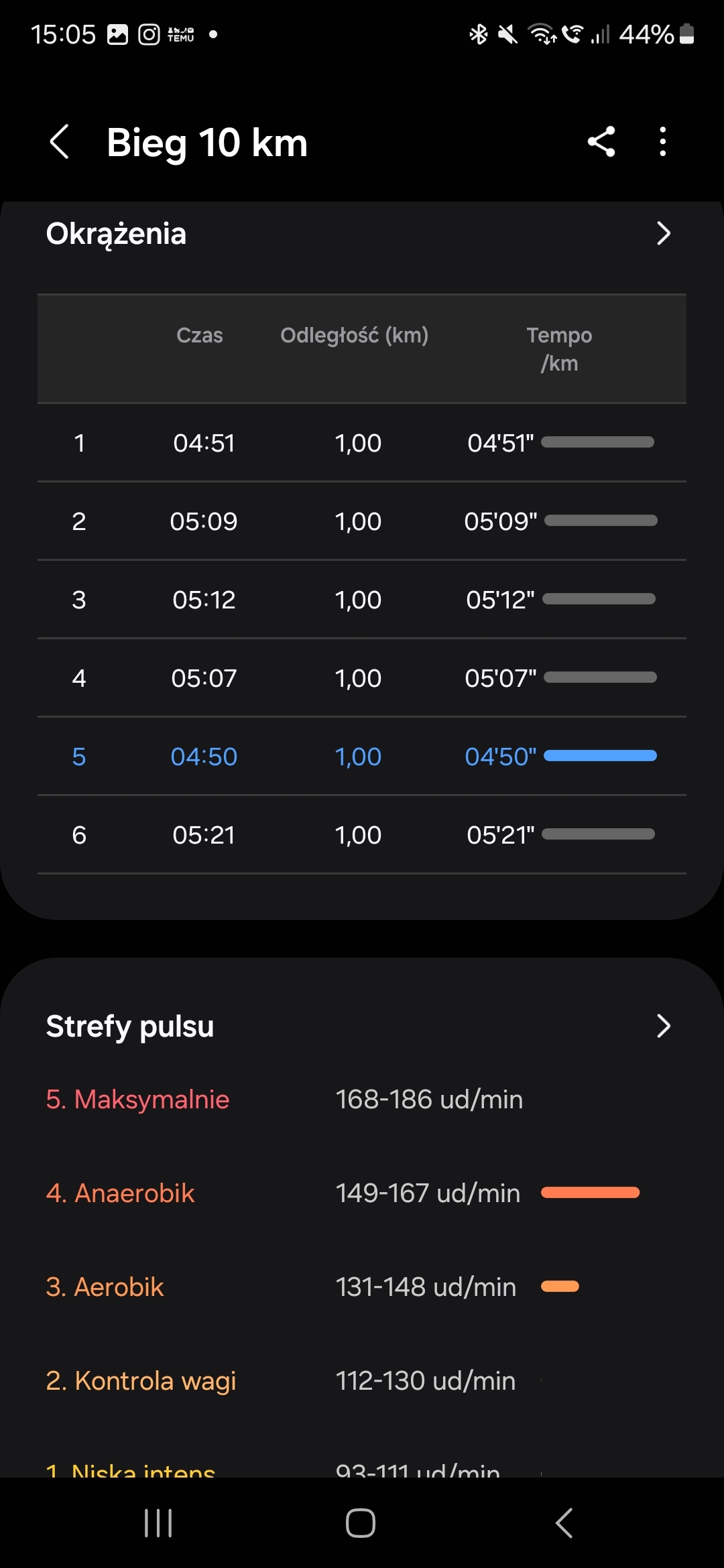
Task: Go back from Bieg 10 km
Action: coord(60,142)
